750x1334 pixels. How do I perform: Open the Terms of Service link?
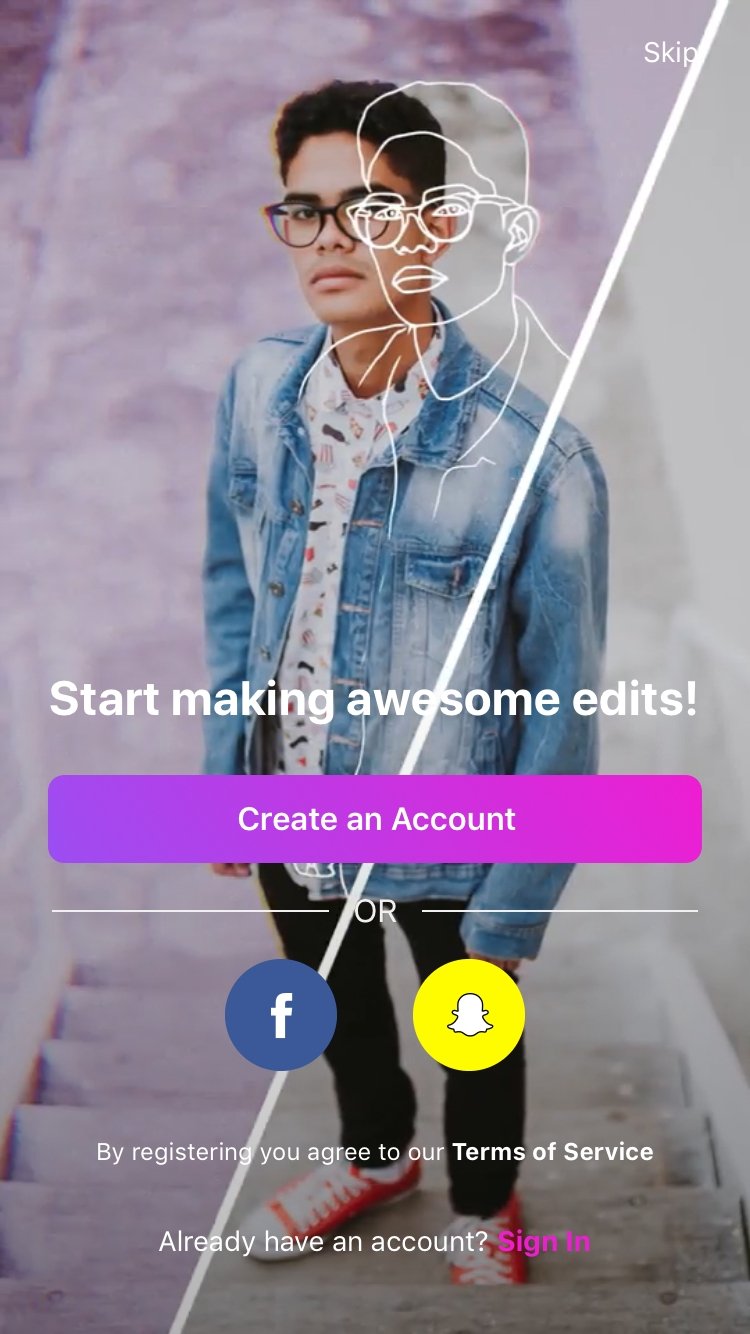tap(553, 1151)
